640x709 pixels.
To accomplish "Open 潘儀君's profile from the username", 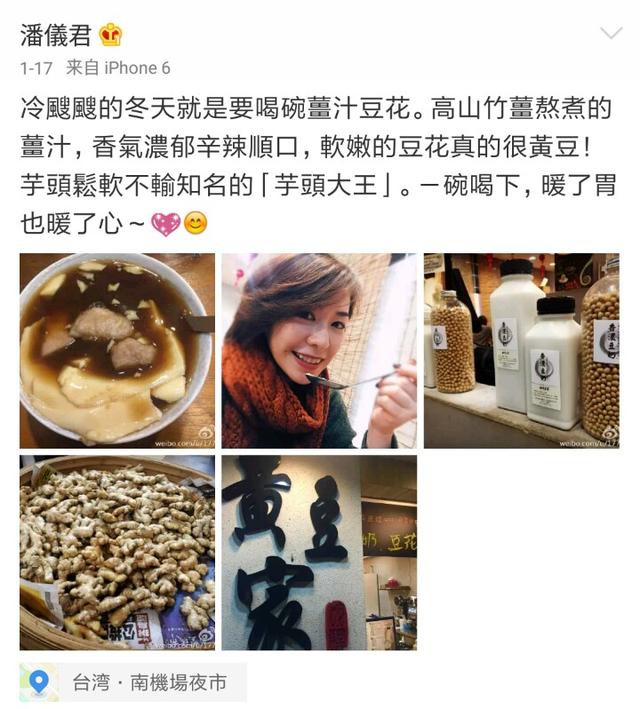I will pos(56,36).
